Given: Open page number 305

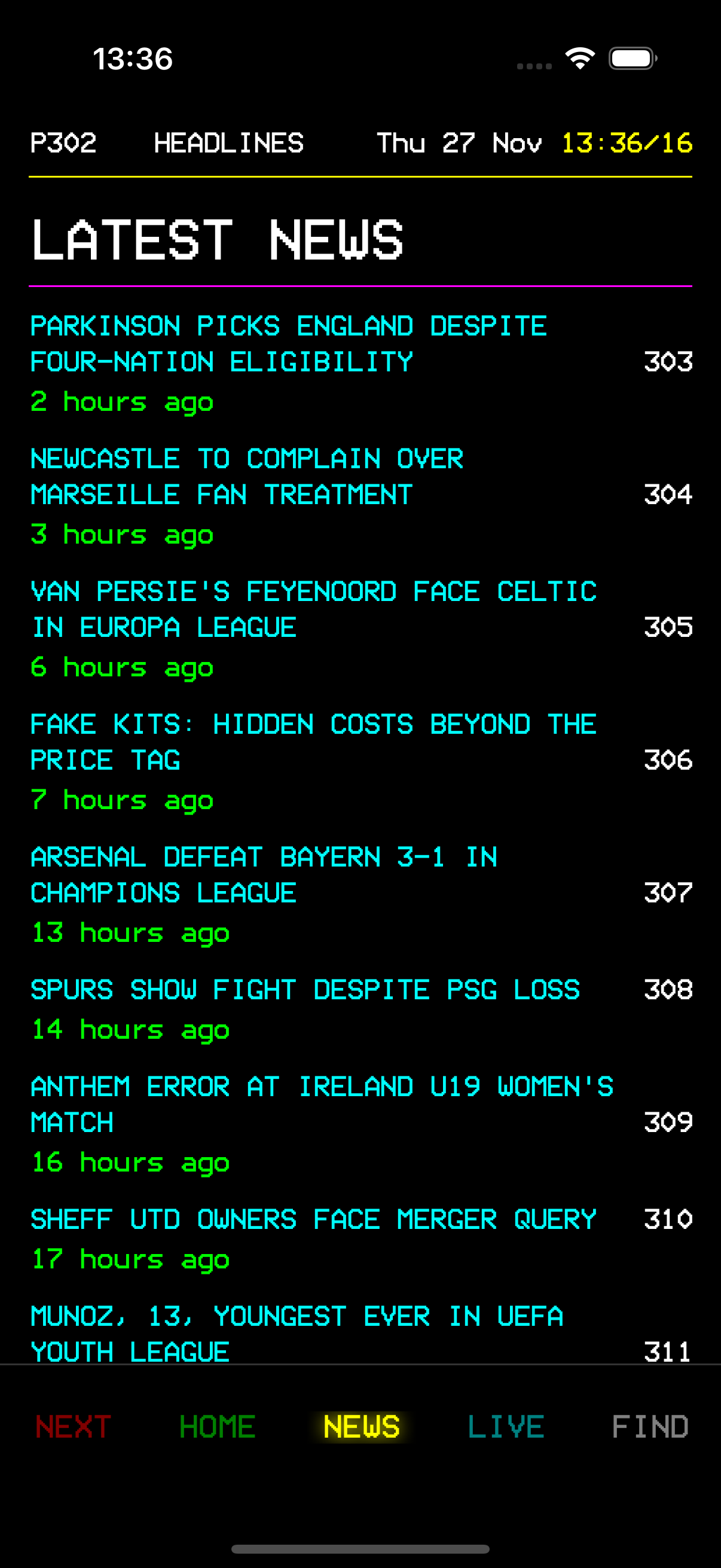Looking at the screenshot, I should pos(668,627).
